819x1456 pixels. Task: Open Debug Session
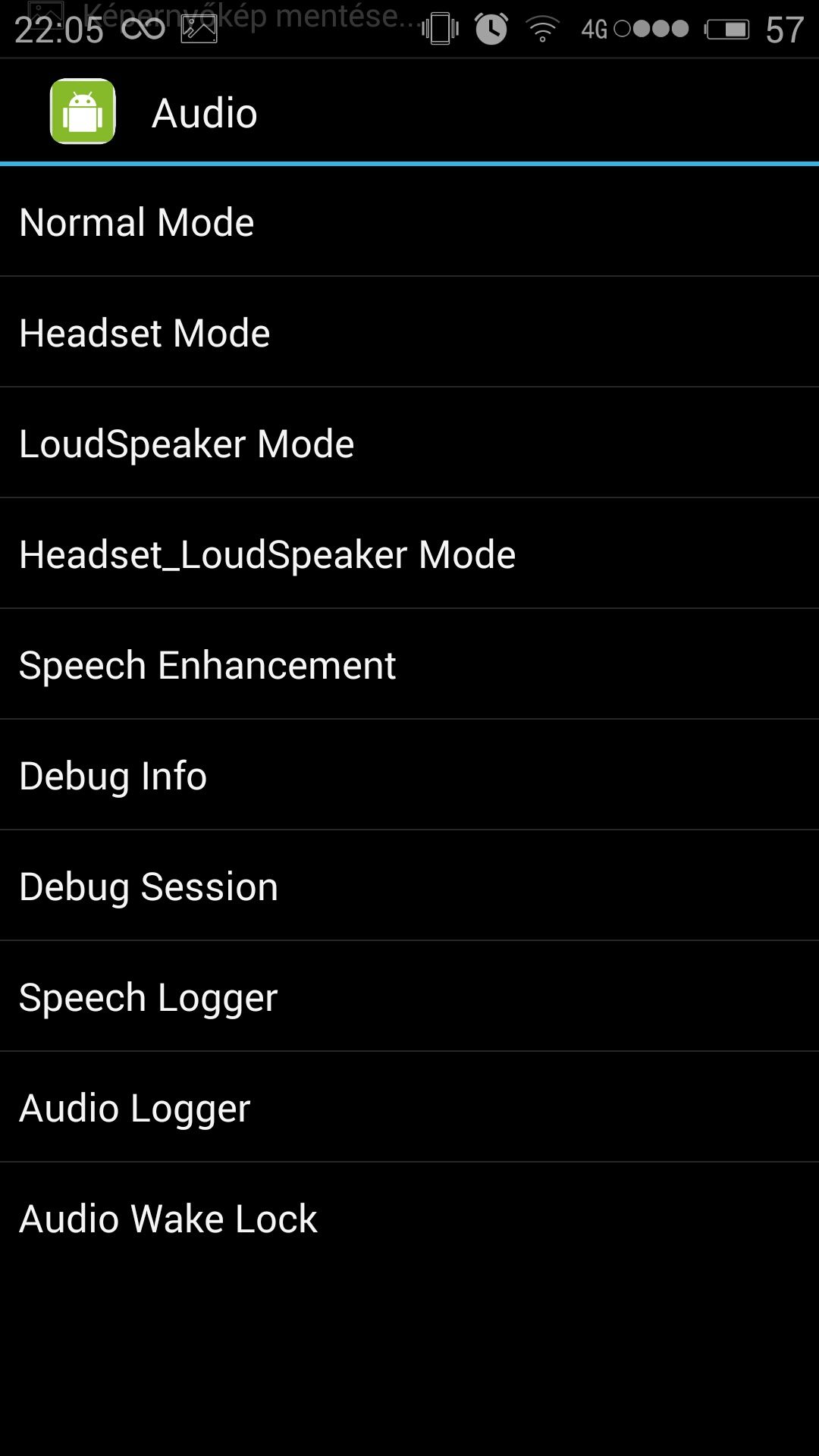pyautogui.click(x=409, y=886)
